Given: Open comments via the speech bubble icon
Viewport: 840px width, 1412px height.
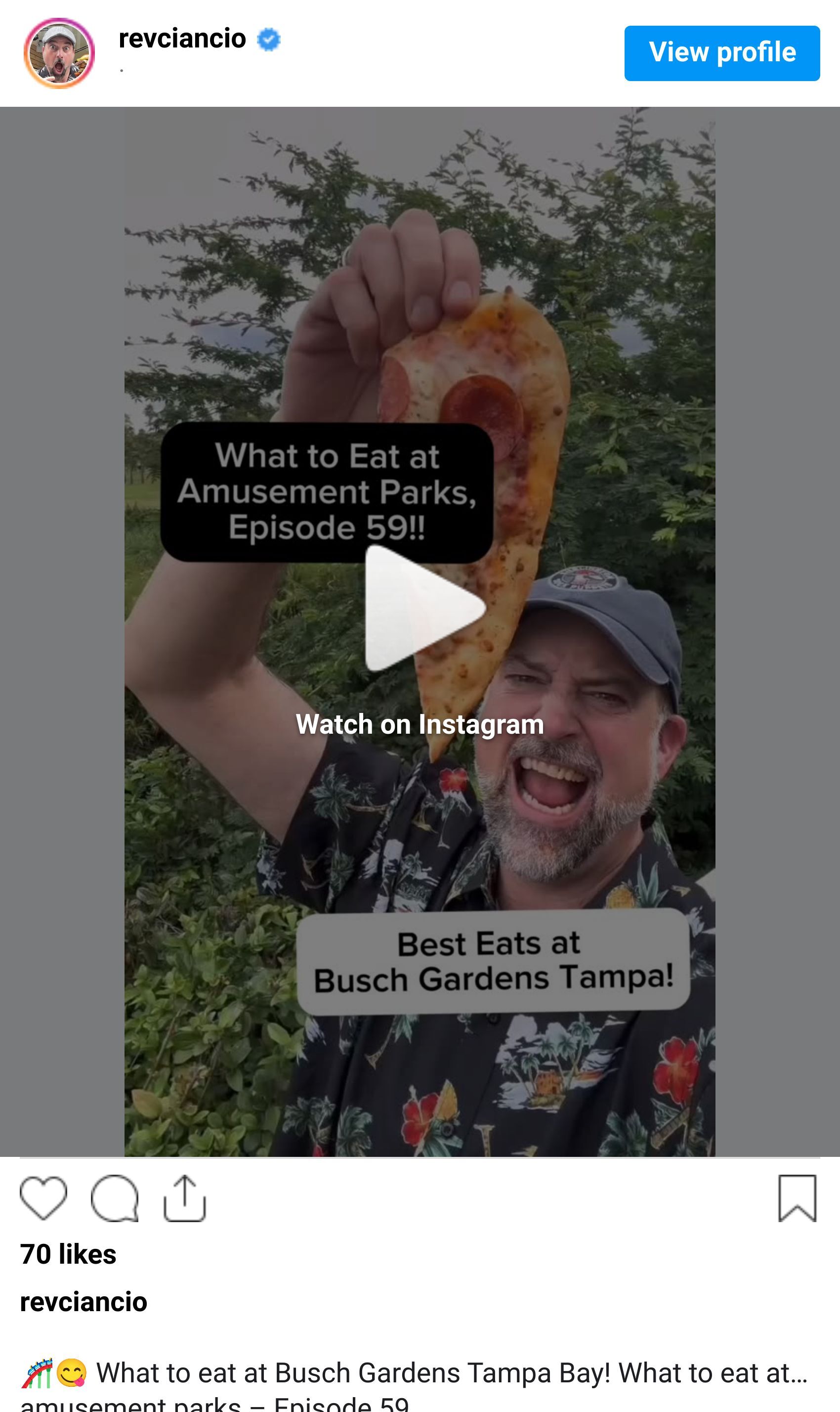Looking at the screenshot, I should (114, 1198).
